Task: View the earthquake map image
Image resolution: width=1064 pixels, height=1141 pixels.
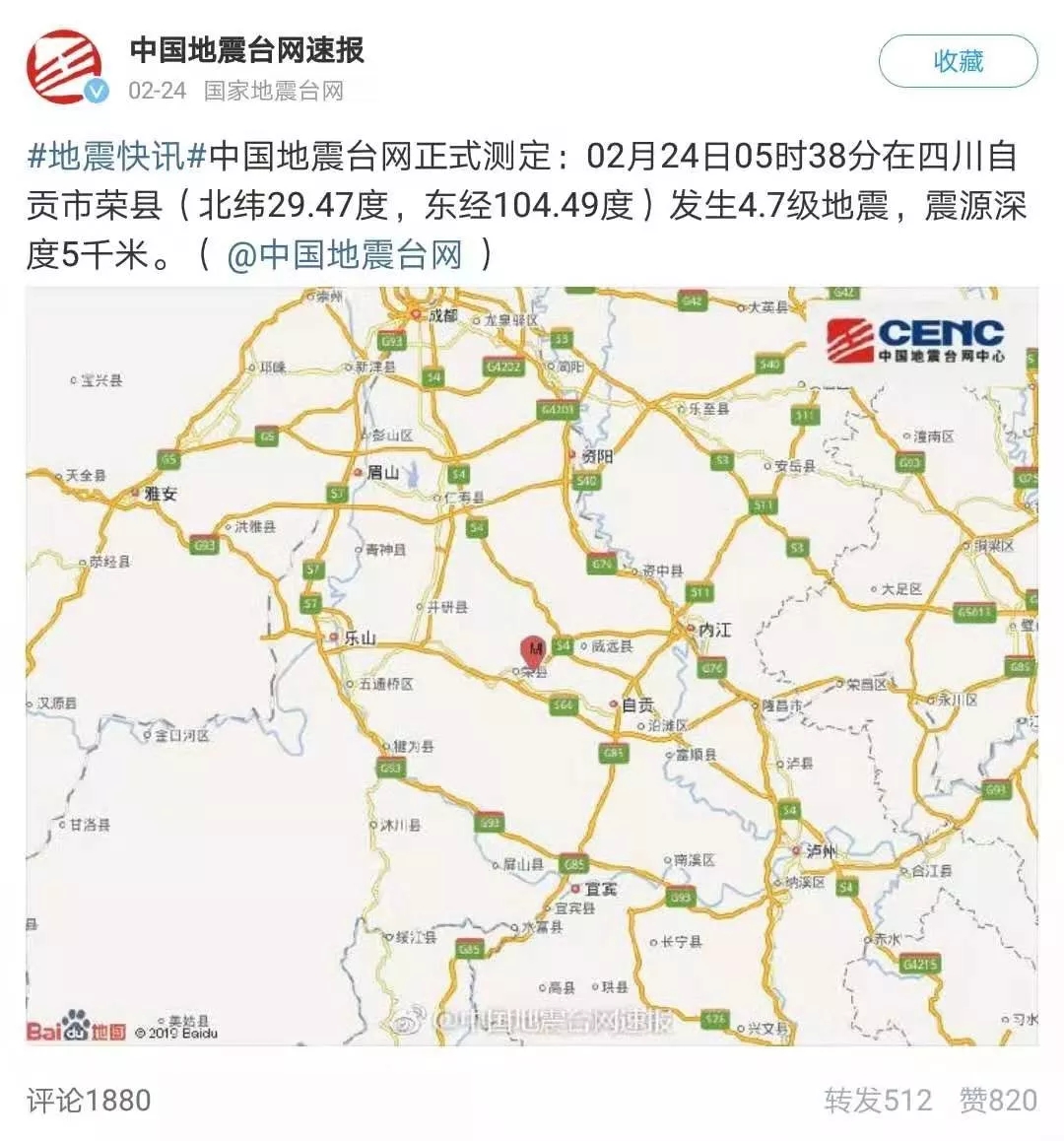Action: coord(532,665)
